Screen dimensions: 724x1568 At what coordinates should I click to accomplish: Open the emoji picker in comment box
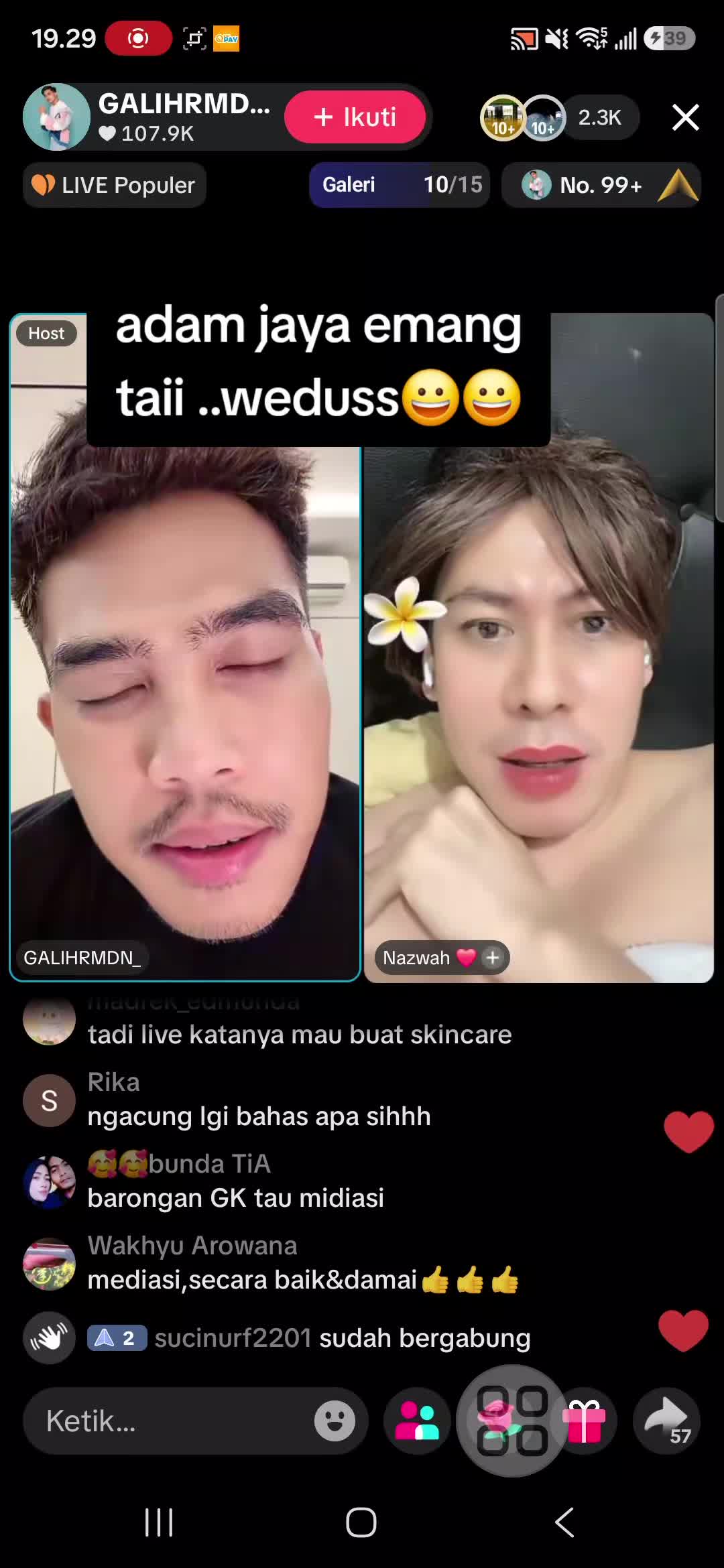click(335, 1421)
